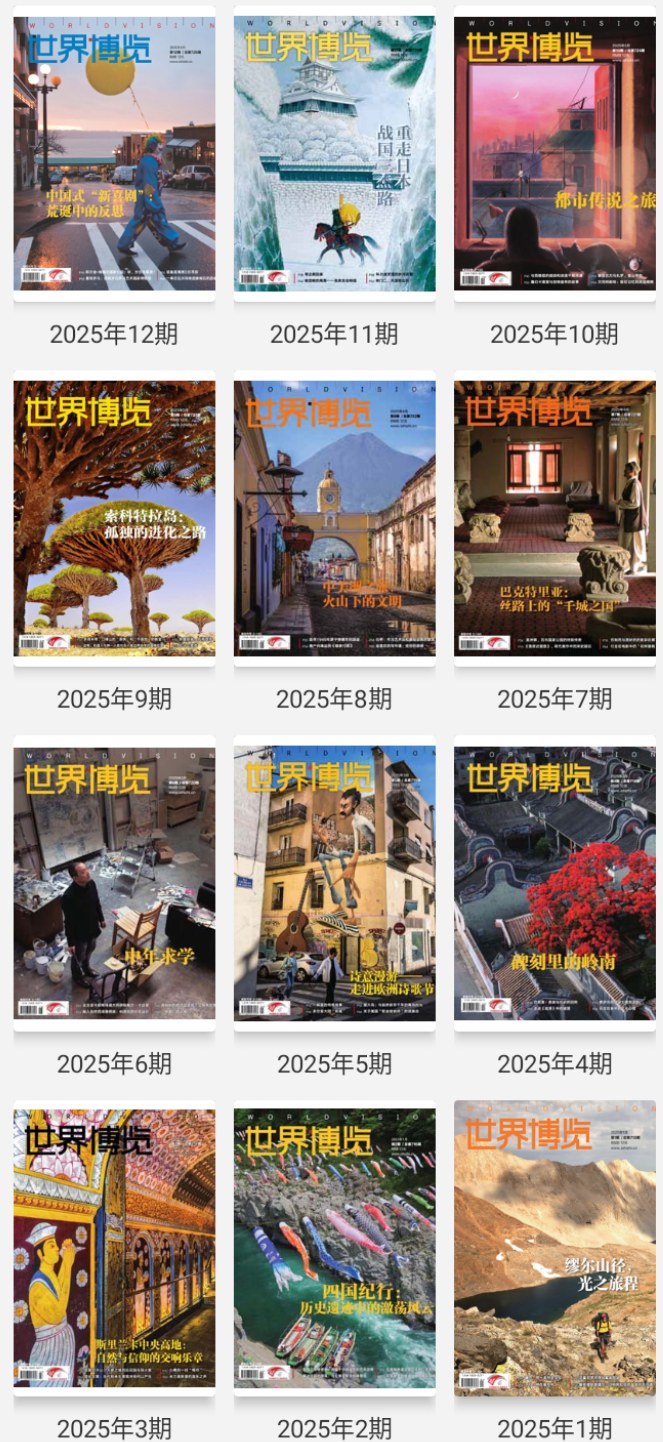View the 2025年3期 issue

tap(114, 1248)
